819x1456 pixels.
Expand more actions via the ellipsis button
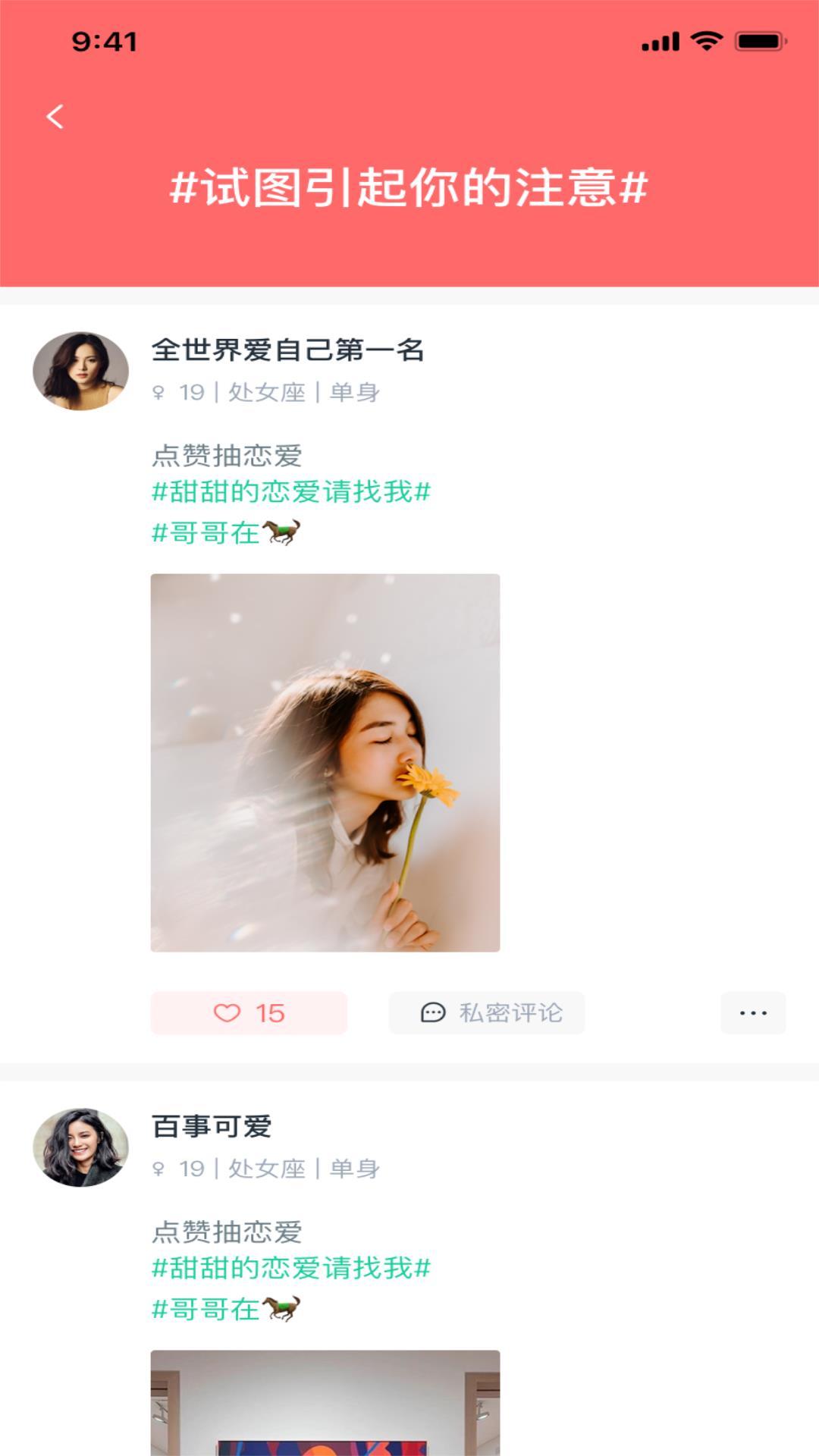click(x=752, y=1012)
